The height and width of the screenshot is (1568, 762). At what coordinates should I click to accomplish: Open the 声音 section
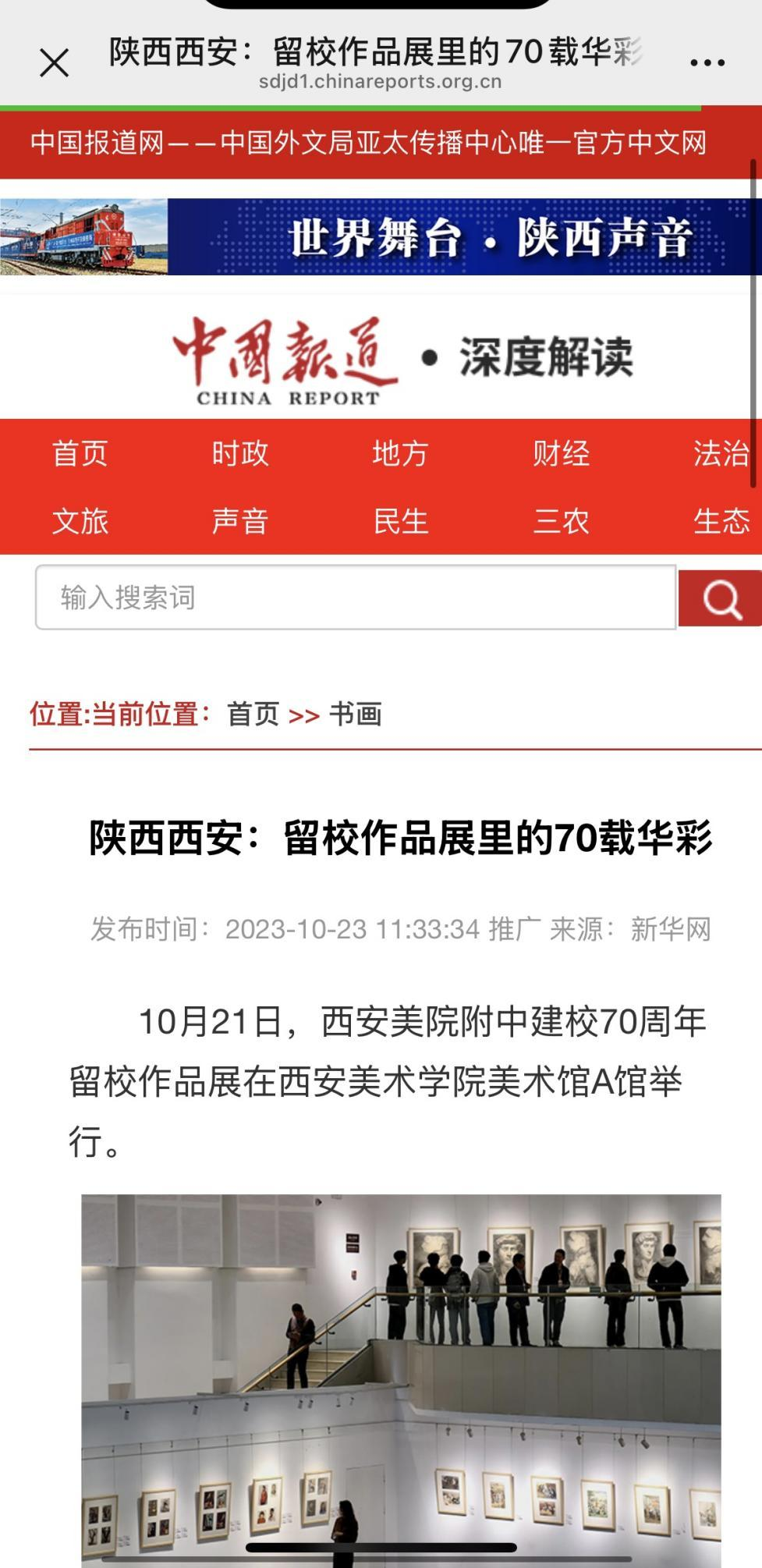pos(239,521)
